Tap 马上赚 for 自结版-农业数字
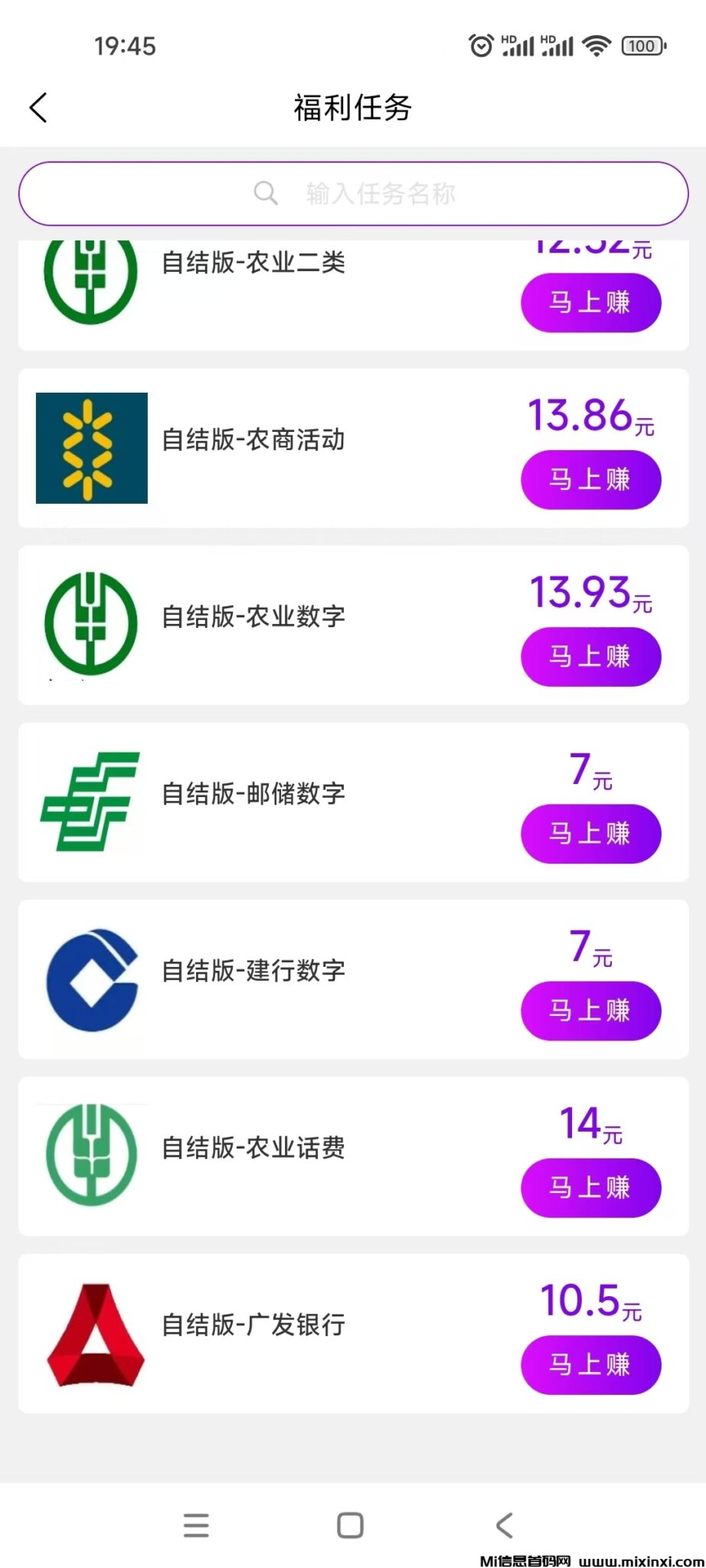Viewport: 706px width, 1568px height. pyautogui.click(x=590, y=656)
